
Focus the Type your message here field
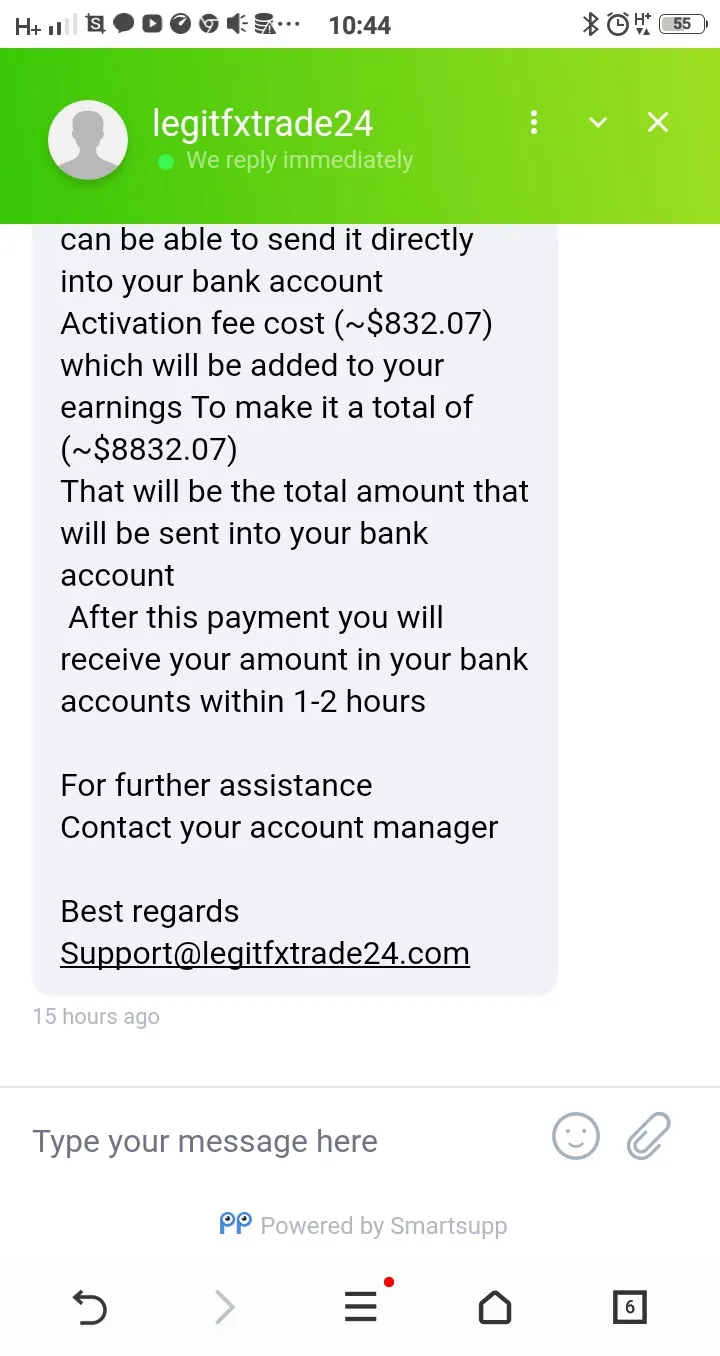[280, 1141]
